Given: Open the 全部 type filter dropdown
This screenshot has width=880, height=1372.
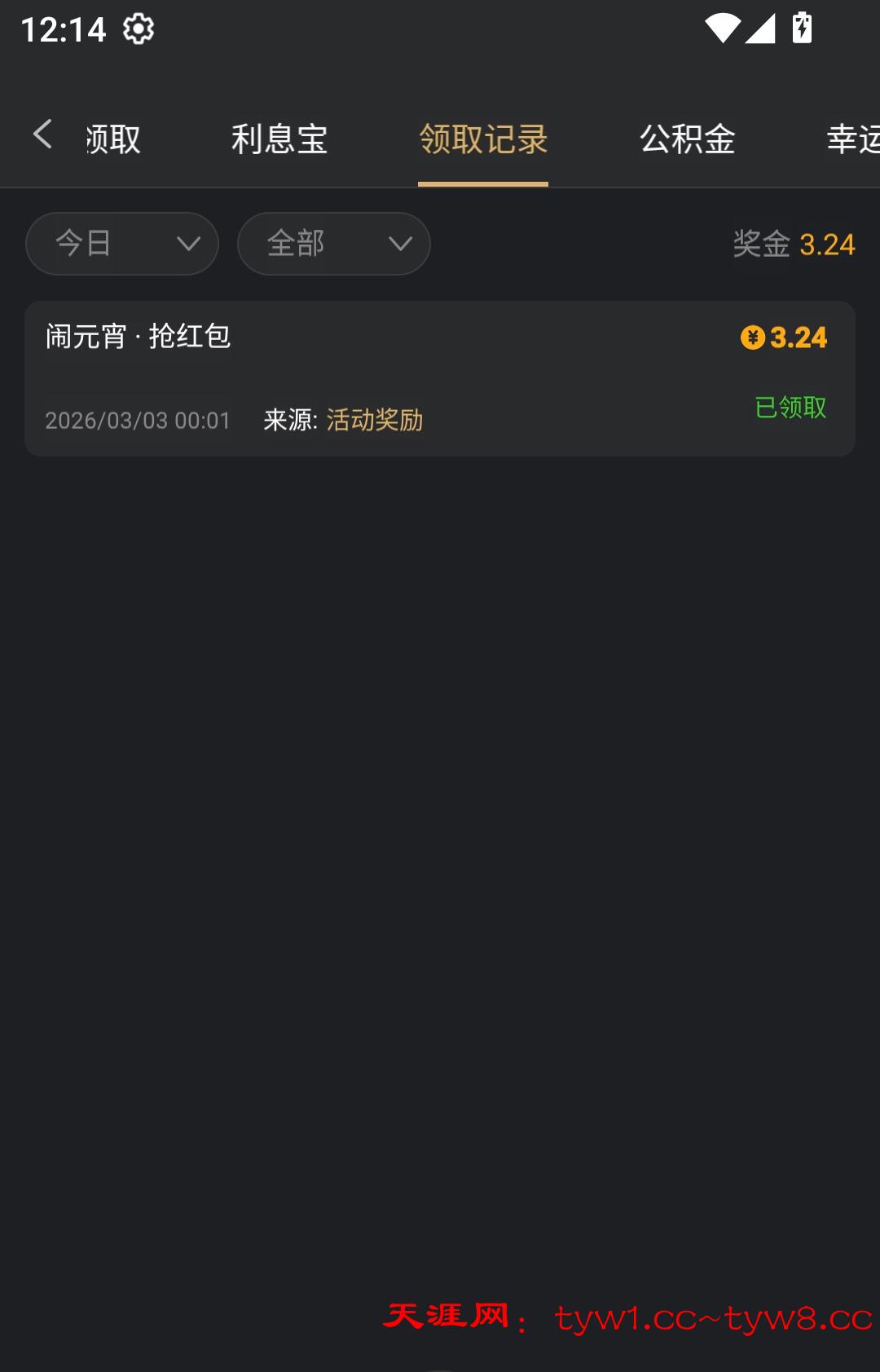Looking at the screenshot, I should click(x=334, y=244).
